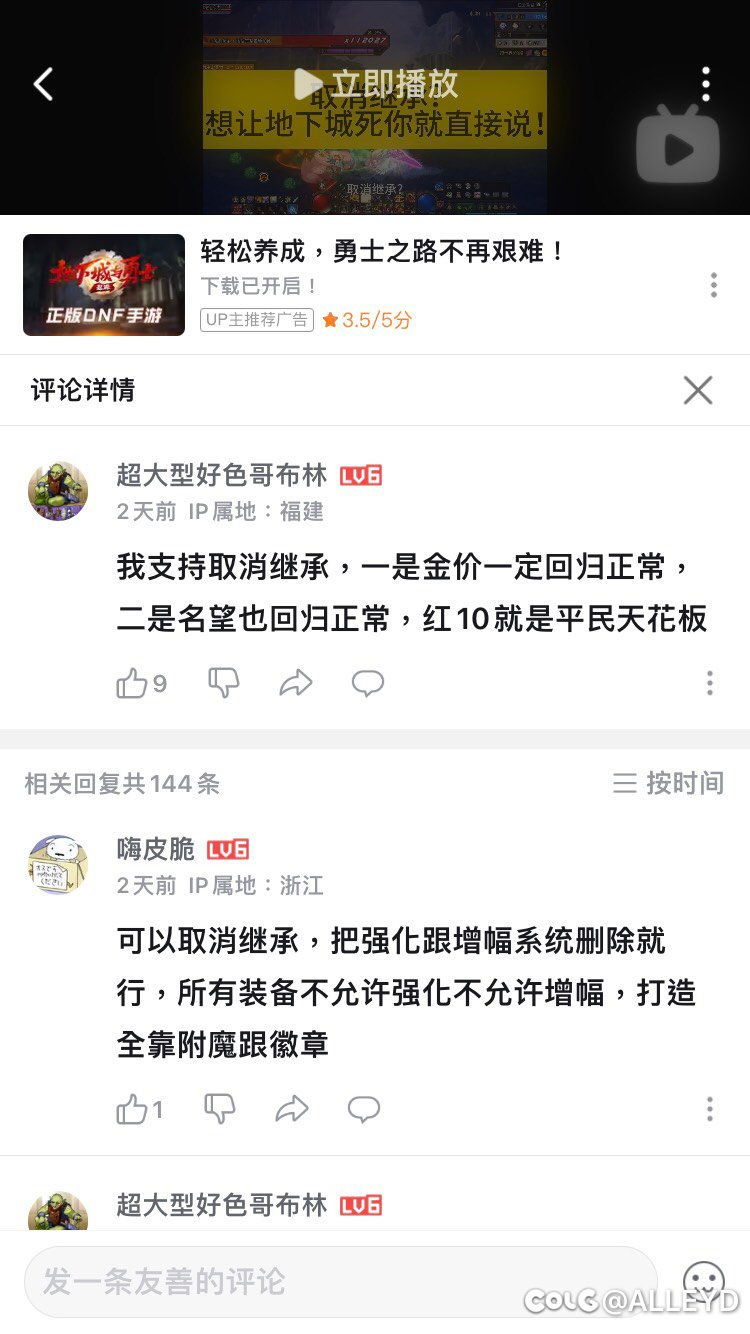This screenshot has height=1334, width=750.
Task: Like the comment starting 我支持取消继承
Action: [x=141, y=683]
